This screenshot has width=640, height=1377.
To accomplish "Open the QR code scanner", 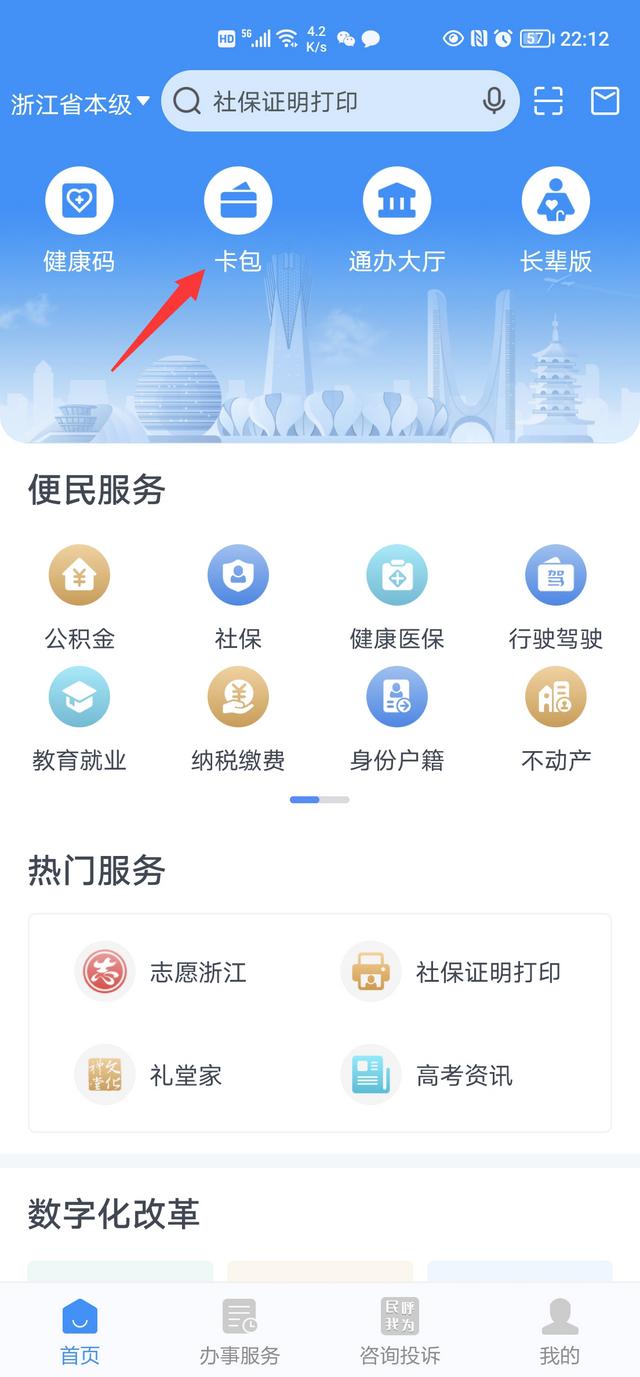I will 548,101.
